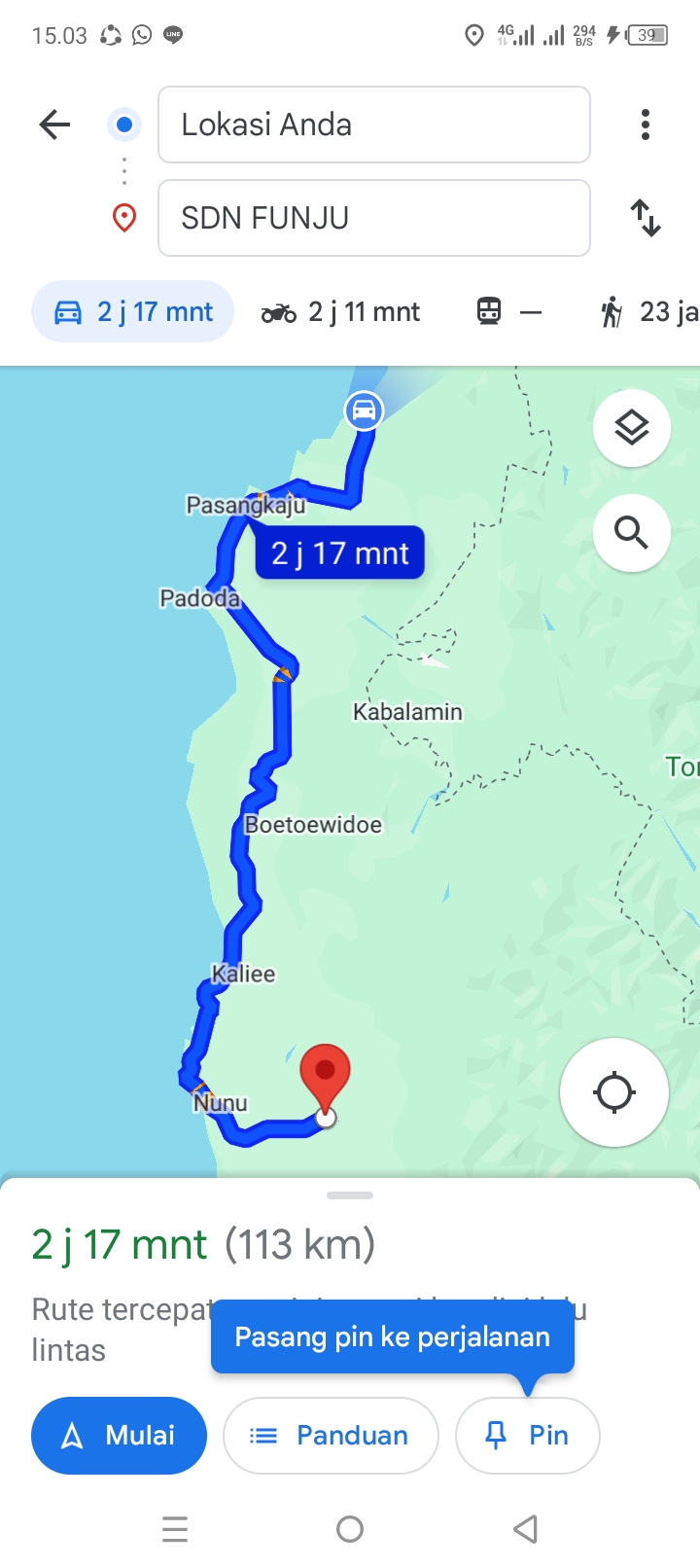
Task: Pin this trip with Pin button
Action: coord(528,1436)
